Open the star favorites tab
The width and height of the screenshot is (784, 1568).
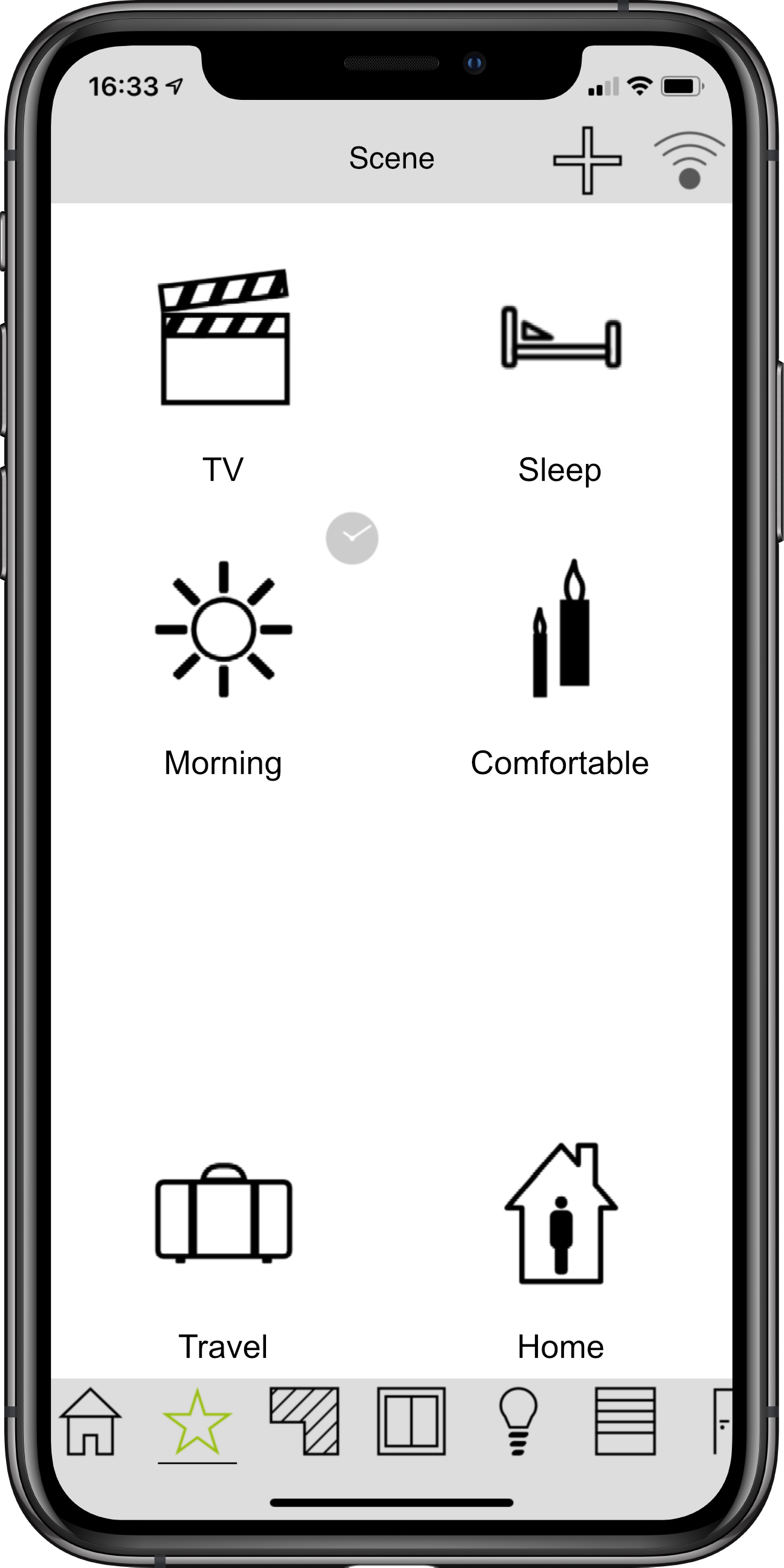point(198,1422)
